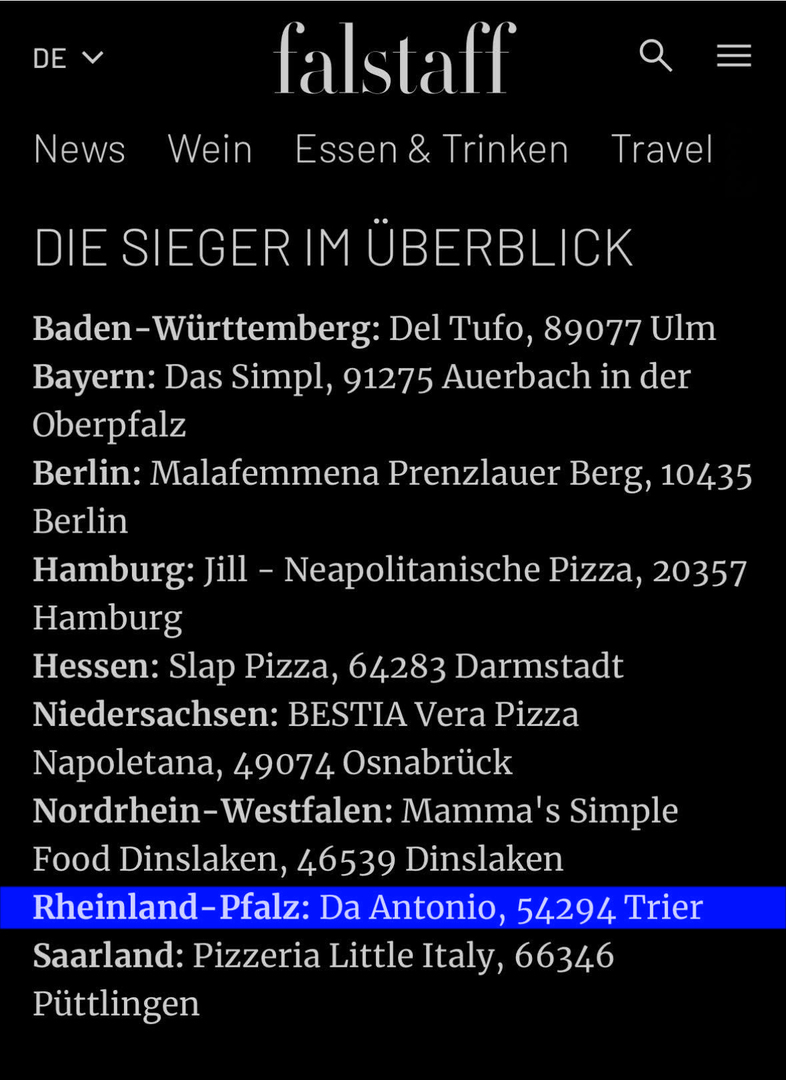Open the hamburger menu

734,56
